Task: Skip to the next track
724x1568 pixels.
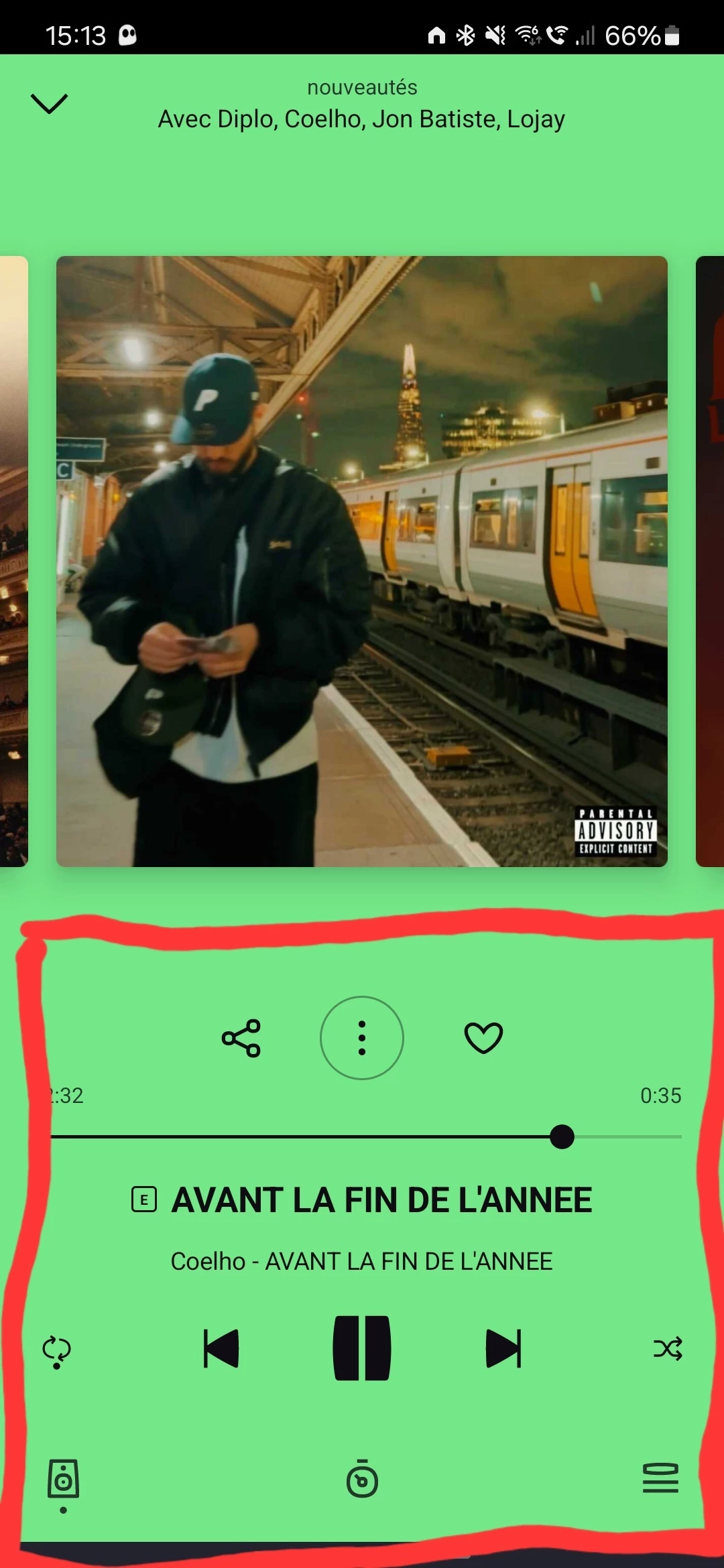Action: (x=503, y=1348)
